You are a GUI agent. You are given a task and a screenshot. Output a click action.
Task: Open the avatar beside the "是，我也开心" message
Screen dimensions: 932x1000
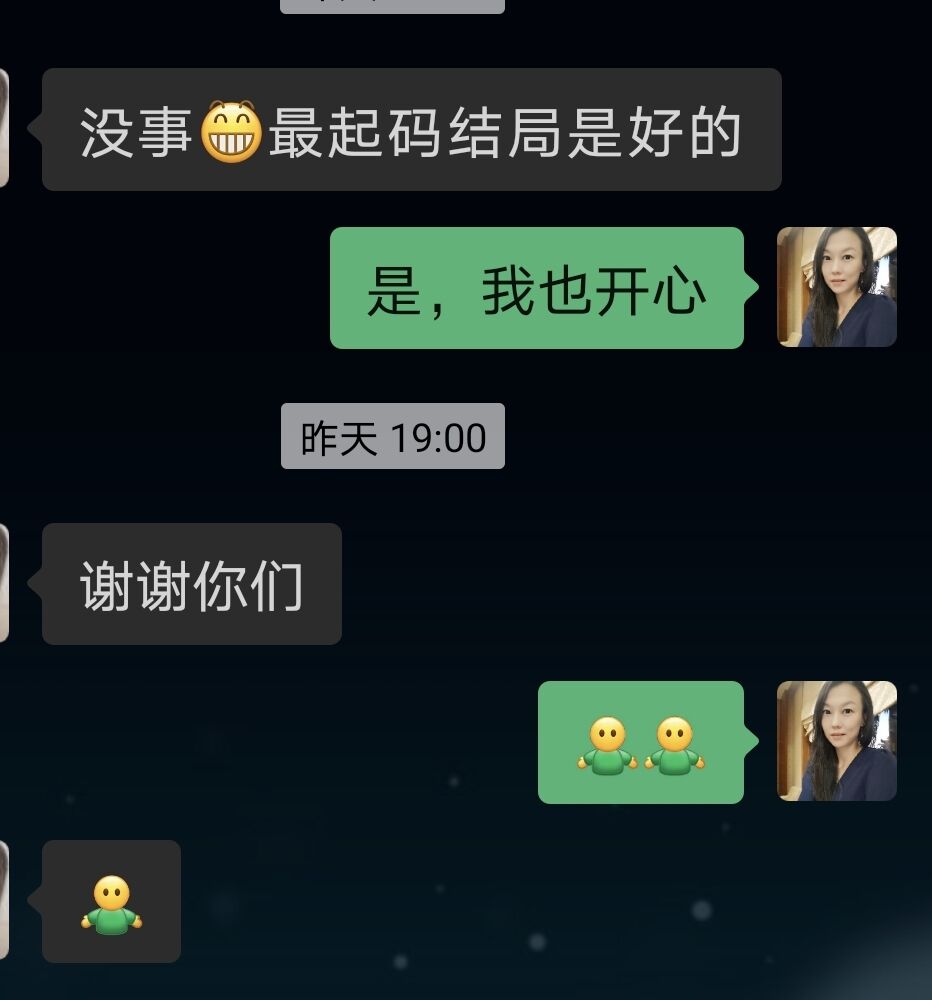click(x=837, y=287)
